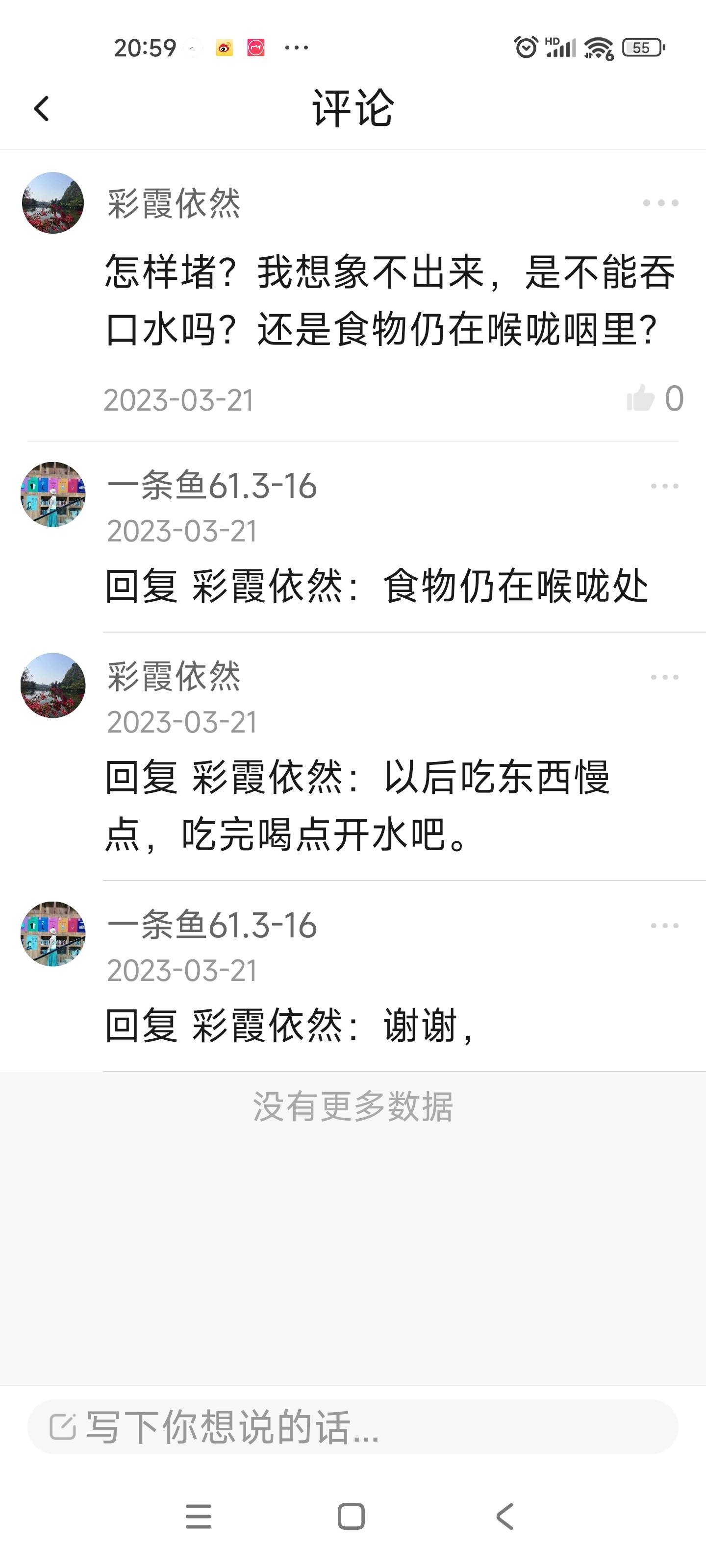Image resolution: width=706 pixels, height=1568 pixels.
Task: Open the three-dot menu on the first comment
Action: click(x=661, y=204)
